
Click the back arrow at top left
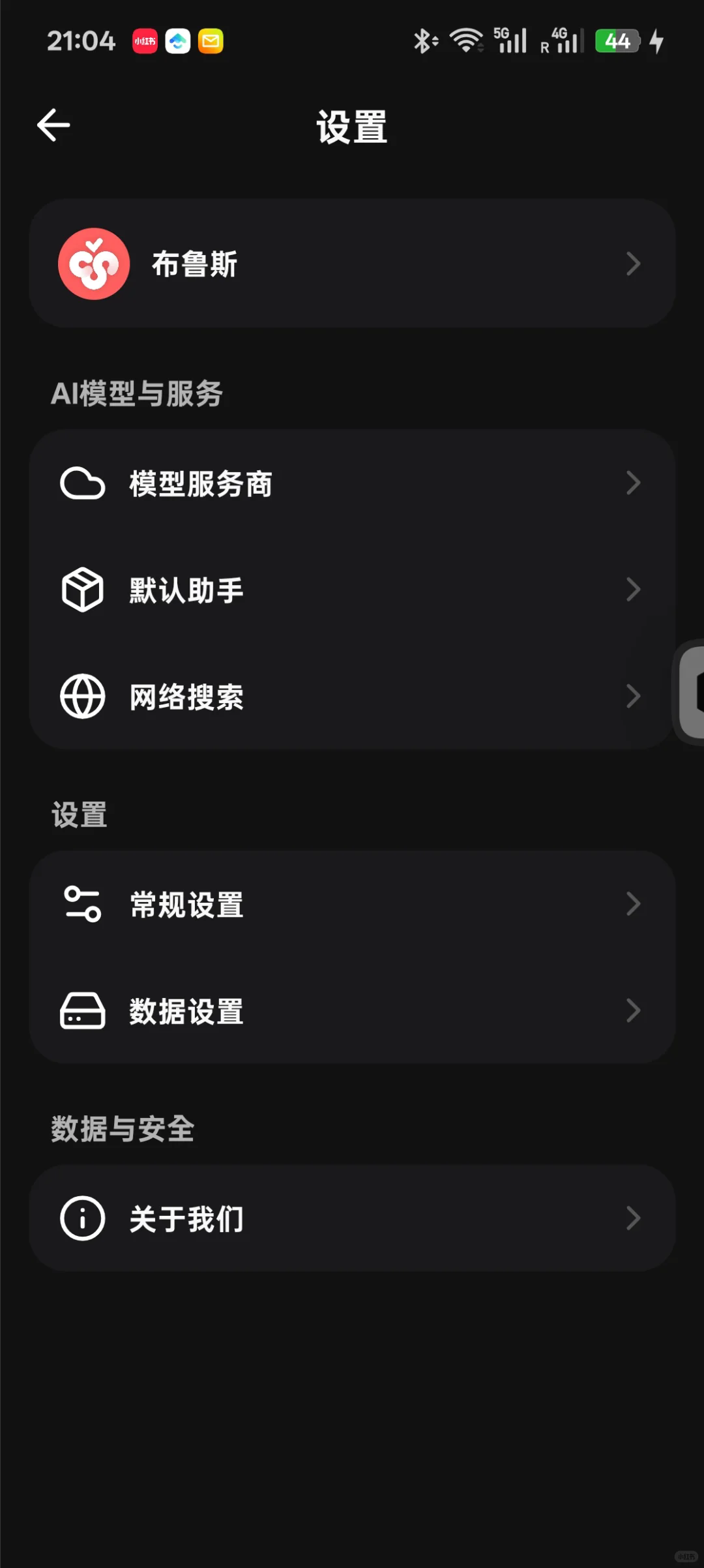(53, 125)
